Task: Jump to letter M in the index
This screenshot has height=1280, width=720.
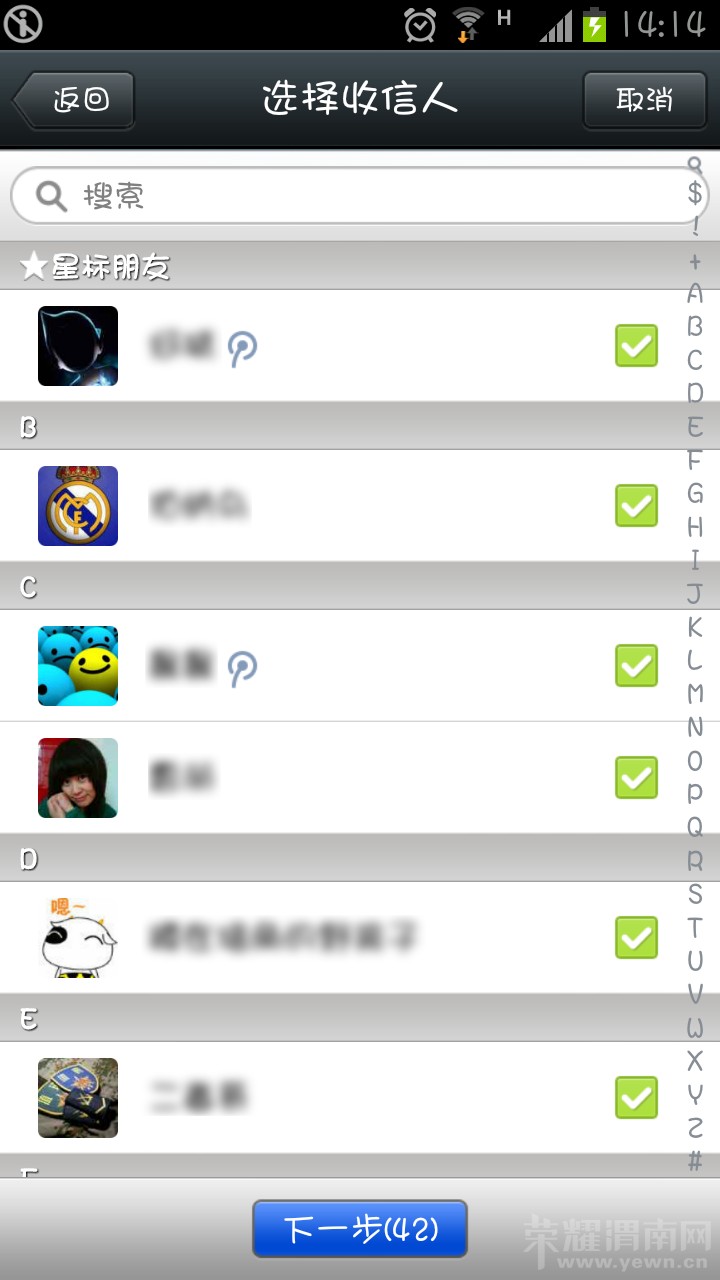Action: pyautogui.click(x=695, y=694)
